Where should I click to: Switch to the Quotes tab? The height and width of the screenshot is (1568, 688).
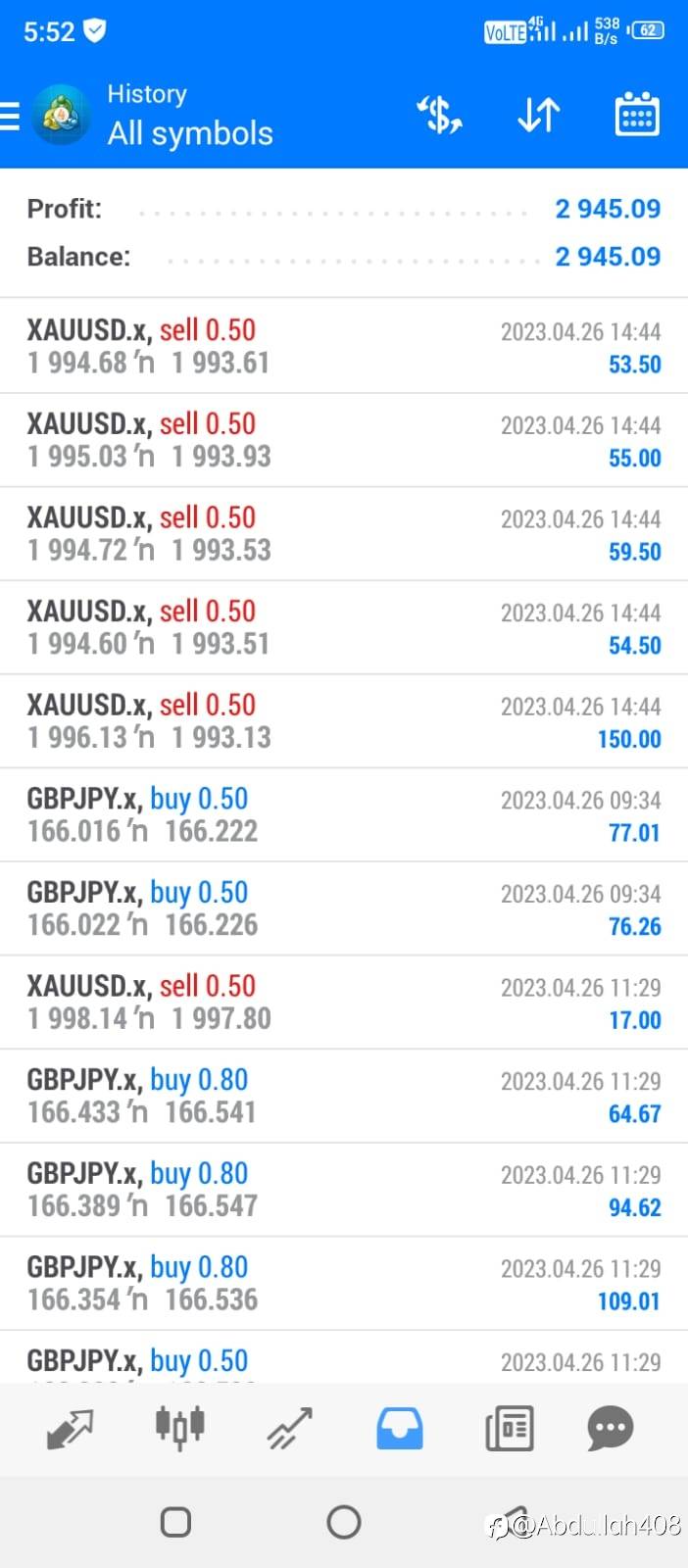70,1428
